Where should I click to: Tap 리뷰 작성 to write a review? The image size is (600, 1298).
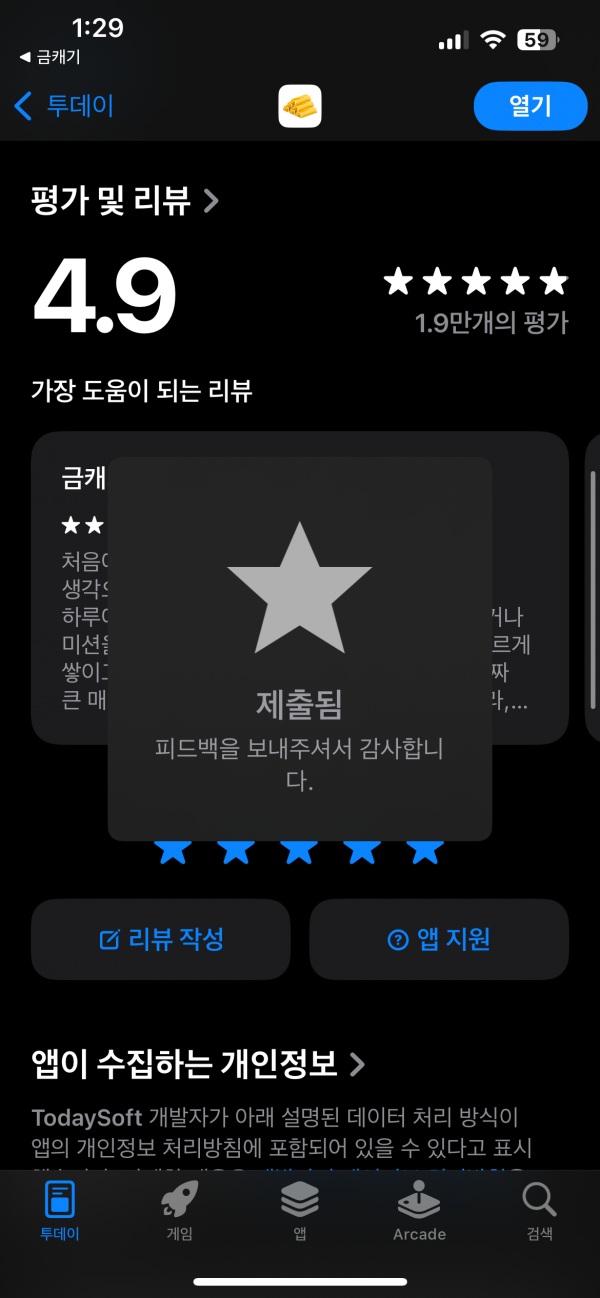tap(161, 939)
